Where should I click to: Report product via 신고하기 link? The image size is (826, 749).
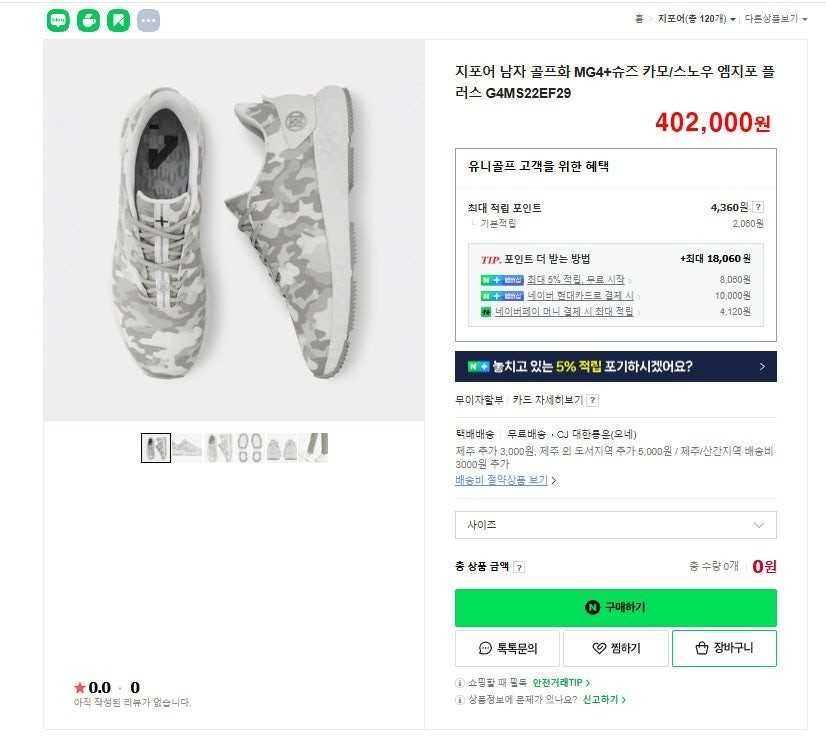(604, 699)
